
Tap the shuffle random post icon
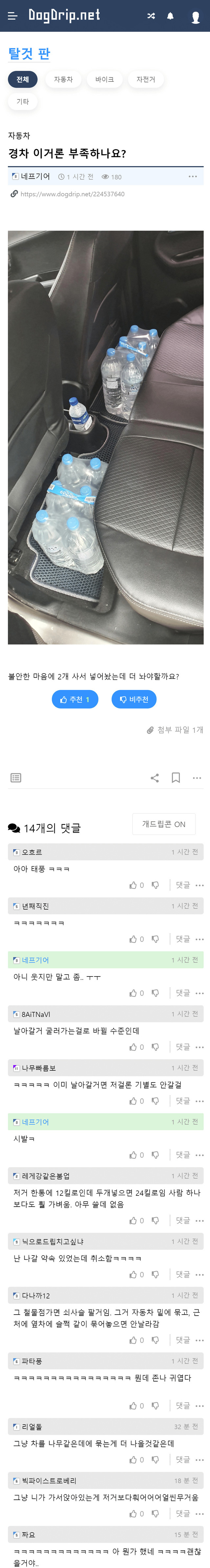click(x=151, y=16)
